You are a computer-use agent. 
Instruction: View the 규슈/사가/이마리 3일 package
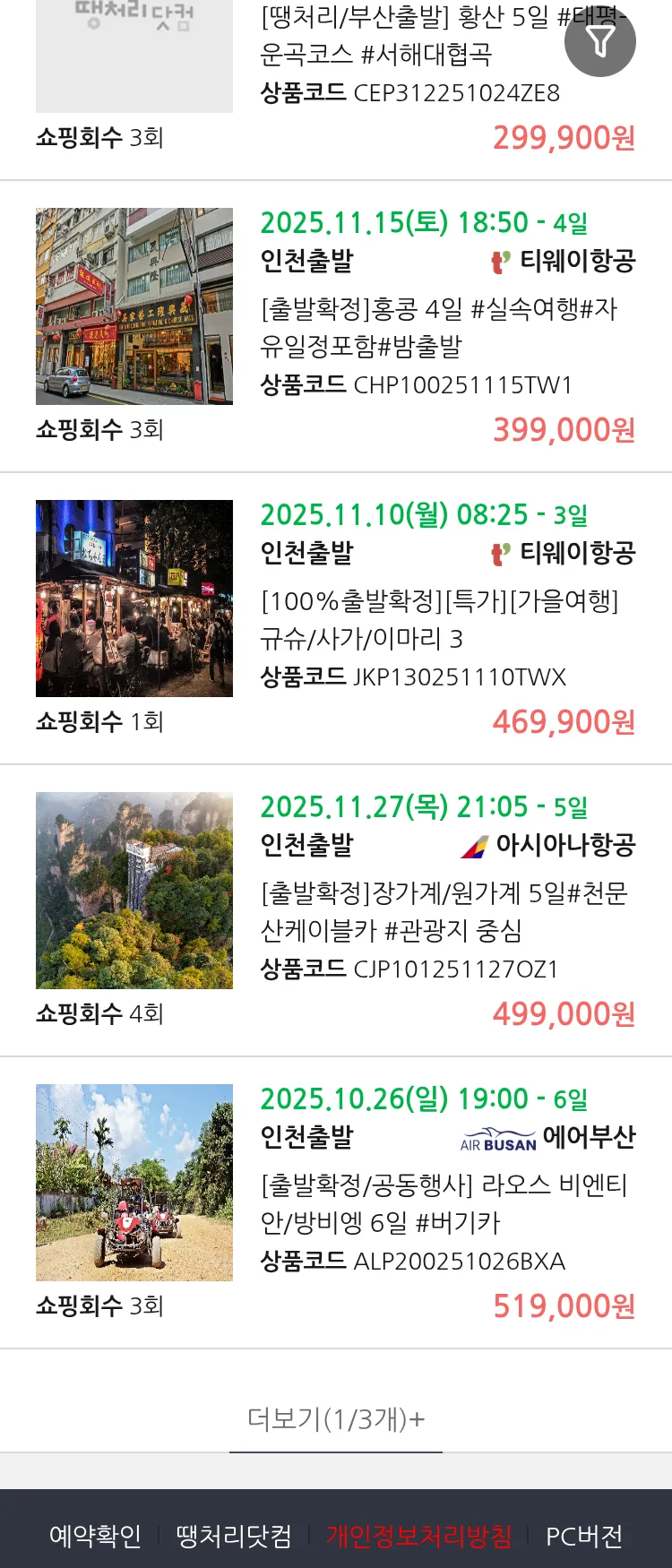click(x=439, y=619)
